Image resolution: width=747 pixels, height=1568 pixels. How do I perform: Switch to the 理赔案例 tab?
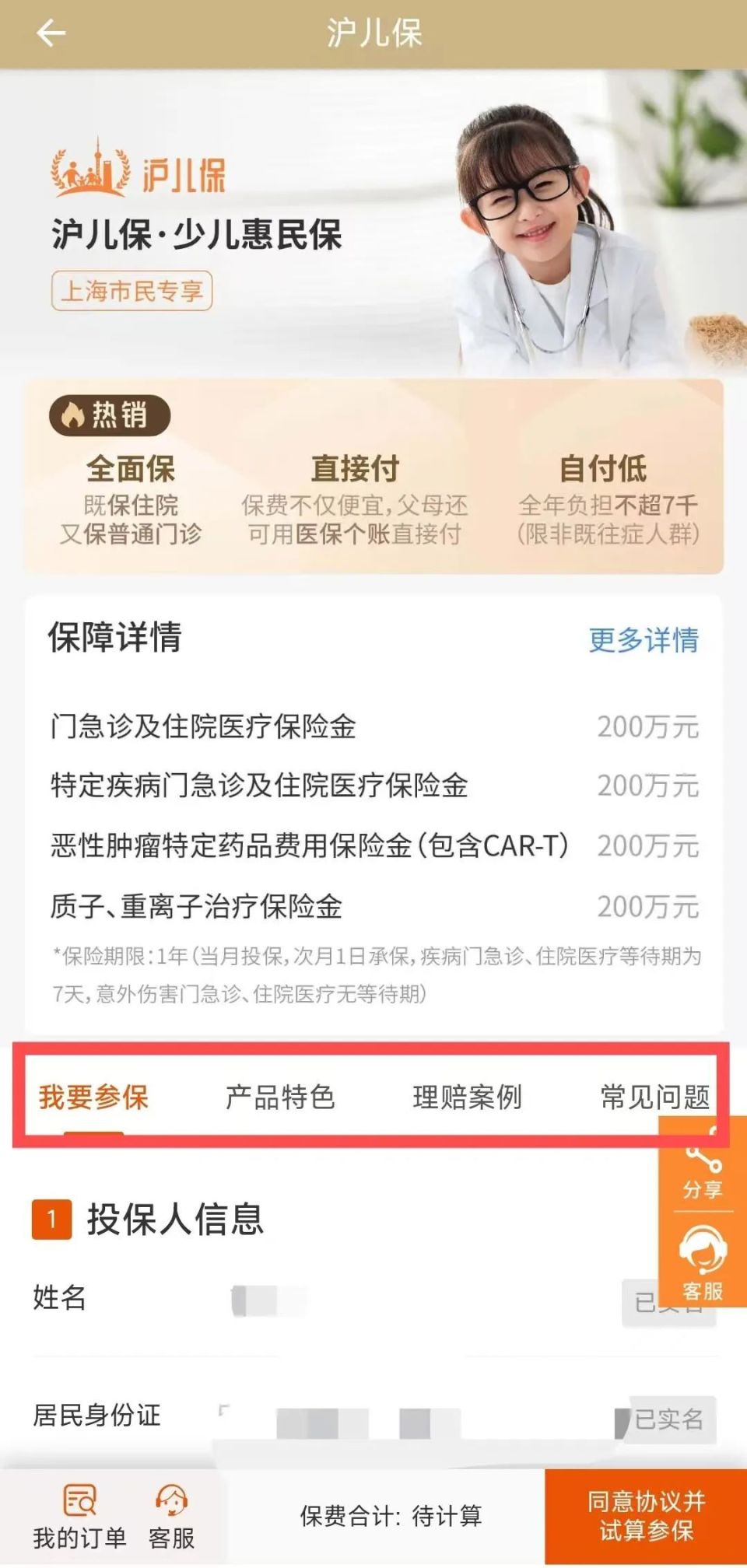(x=467, y=1097)
